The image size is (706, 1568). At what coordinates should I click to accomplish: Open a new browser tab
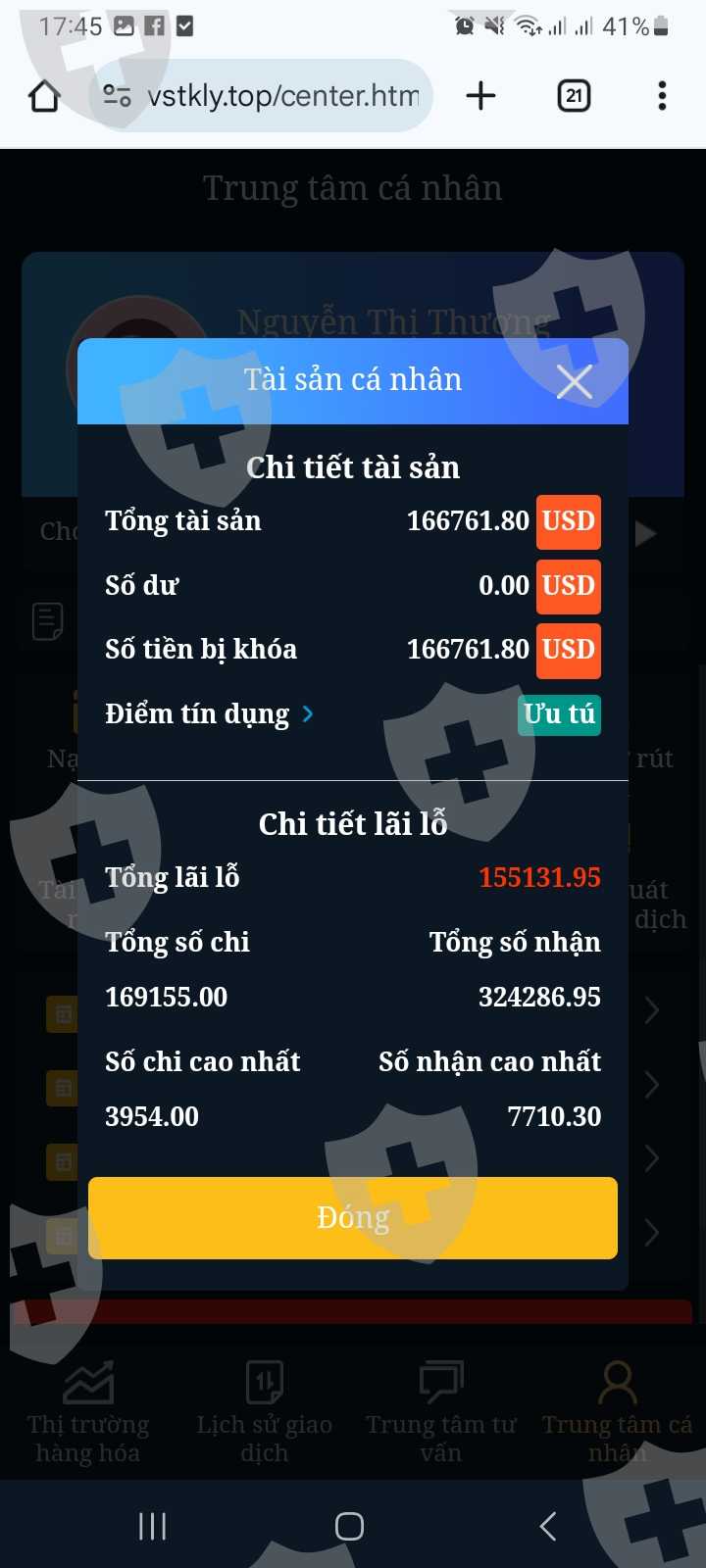pyautogui.click(x=480, y=95)
